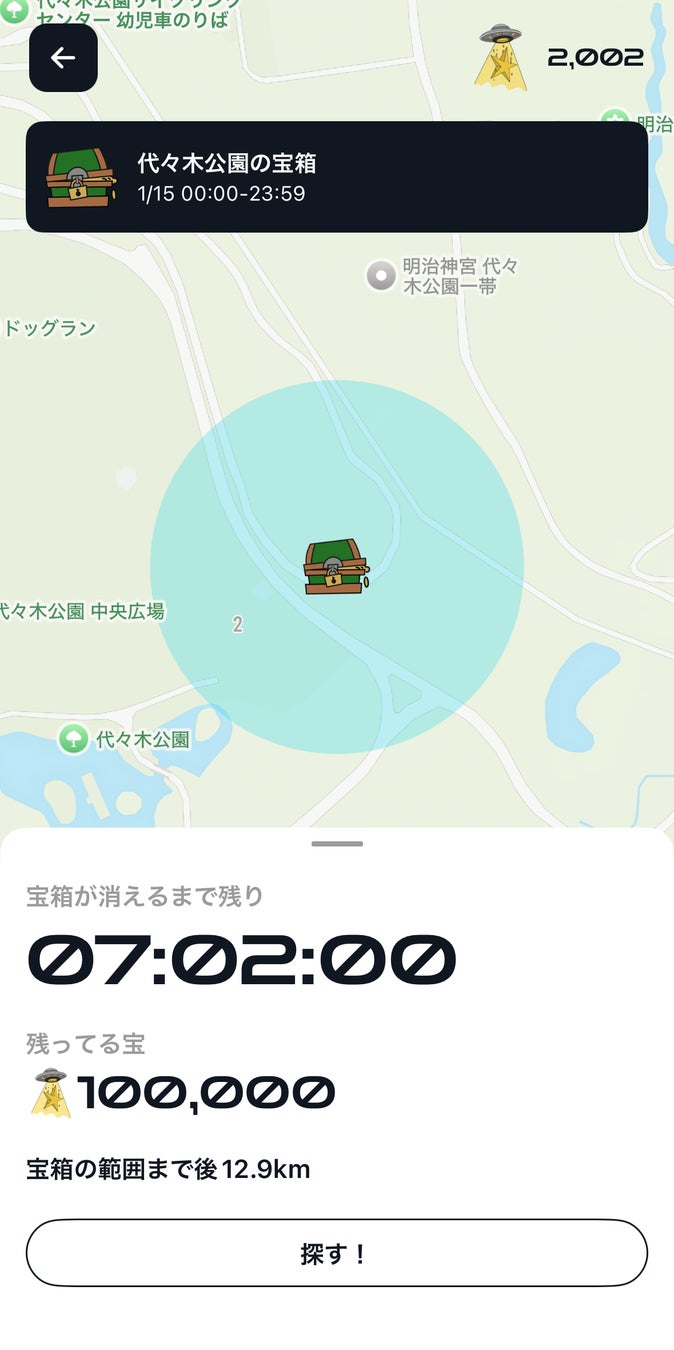Tap the treasure chest marker on the map
Viewport: 674px width, 1350px height.
[x=336, y=567]
